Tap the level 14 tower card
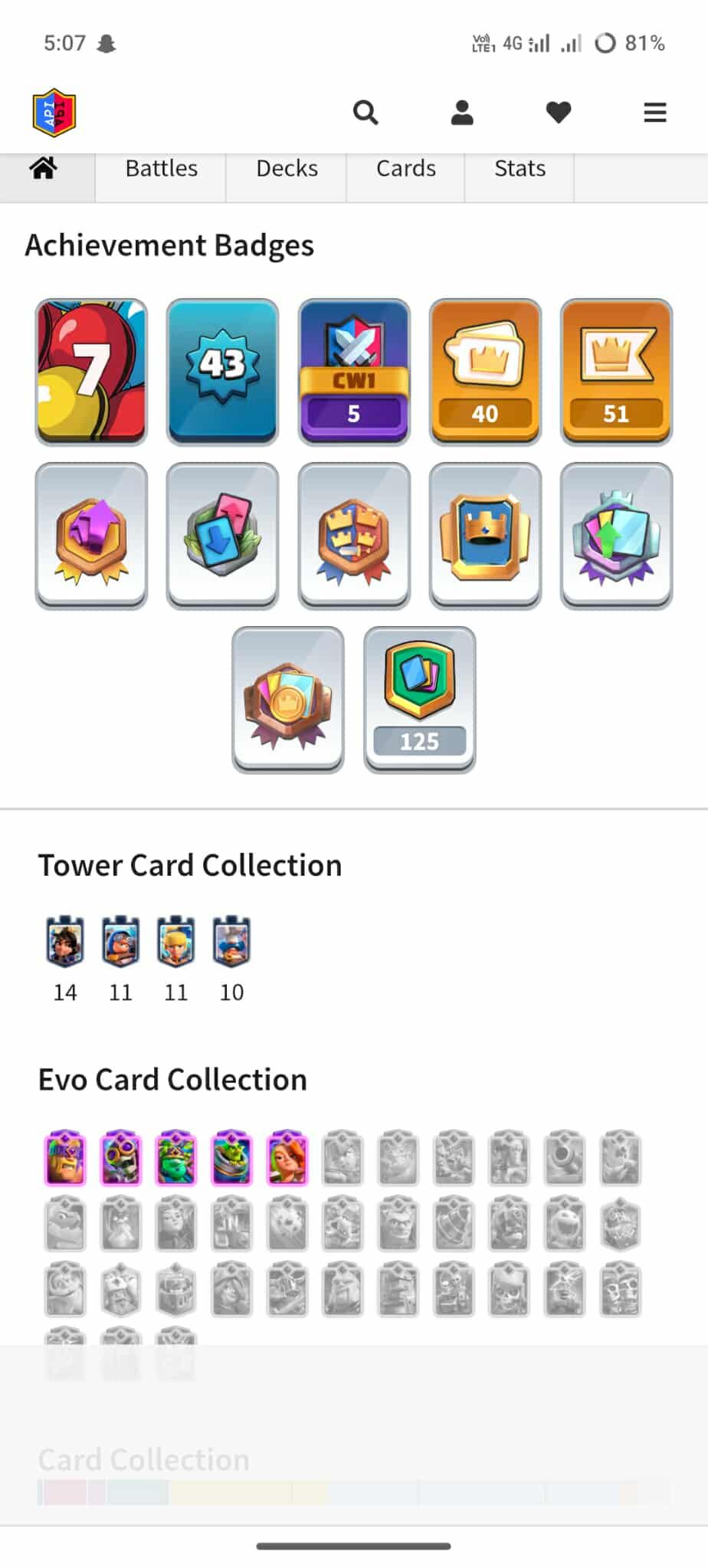The width and height of the screenshot is (708, 1568). pos(65,942)
